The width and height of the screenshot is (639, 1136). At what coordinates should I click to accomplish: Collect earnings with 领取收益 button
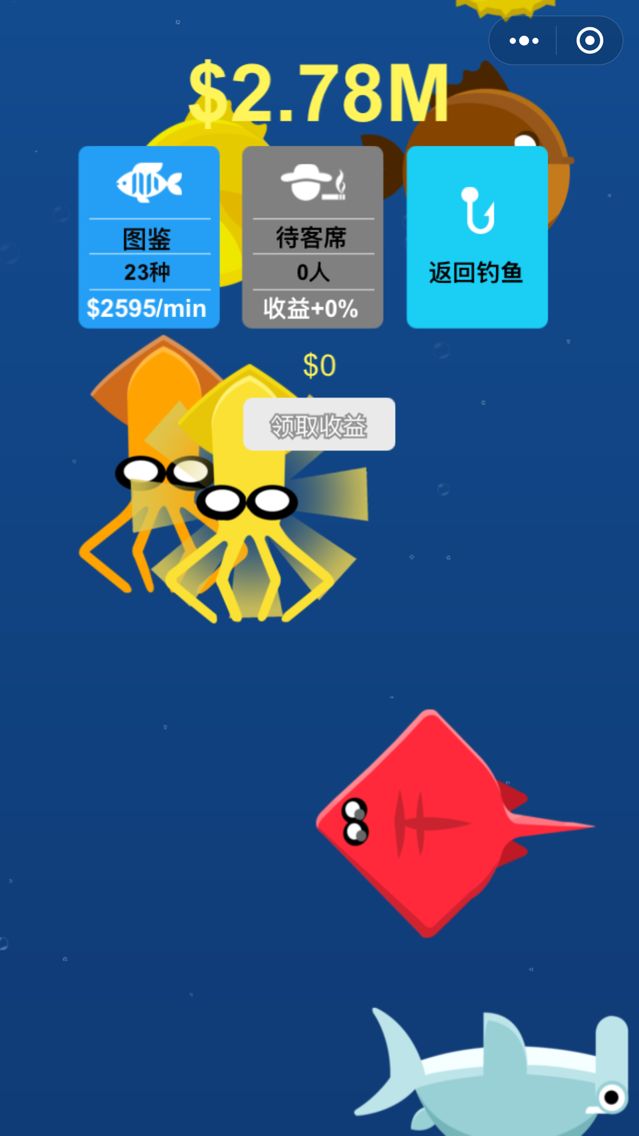coord(319,425)
